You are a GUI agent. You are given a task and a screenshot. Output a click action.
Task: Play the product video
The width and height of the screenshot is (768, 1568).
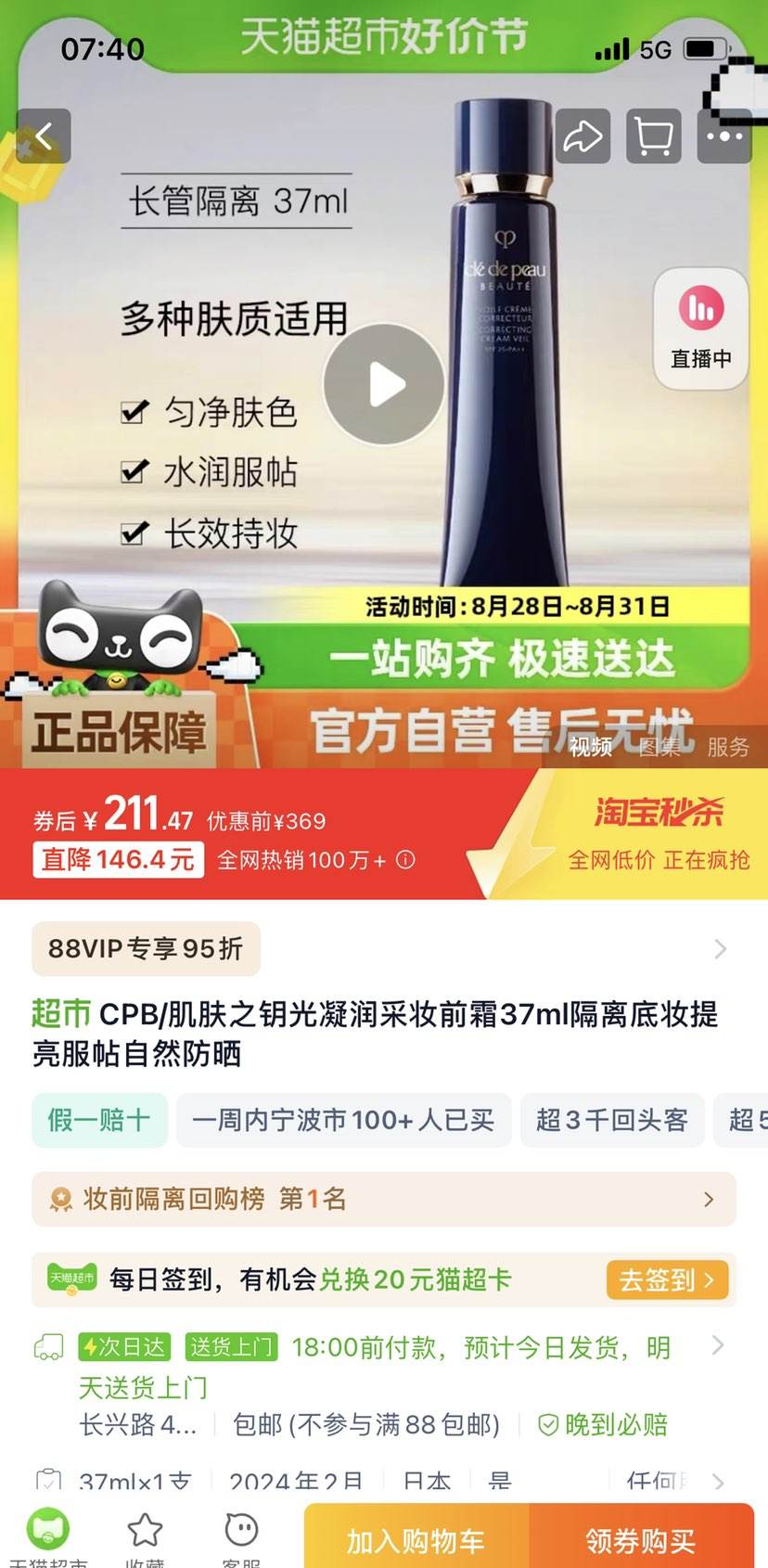click(x=384, y=384)
